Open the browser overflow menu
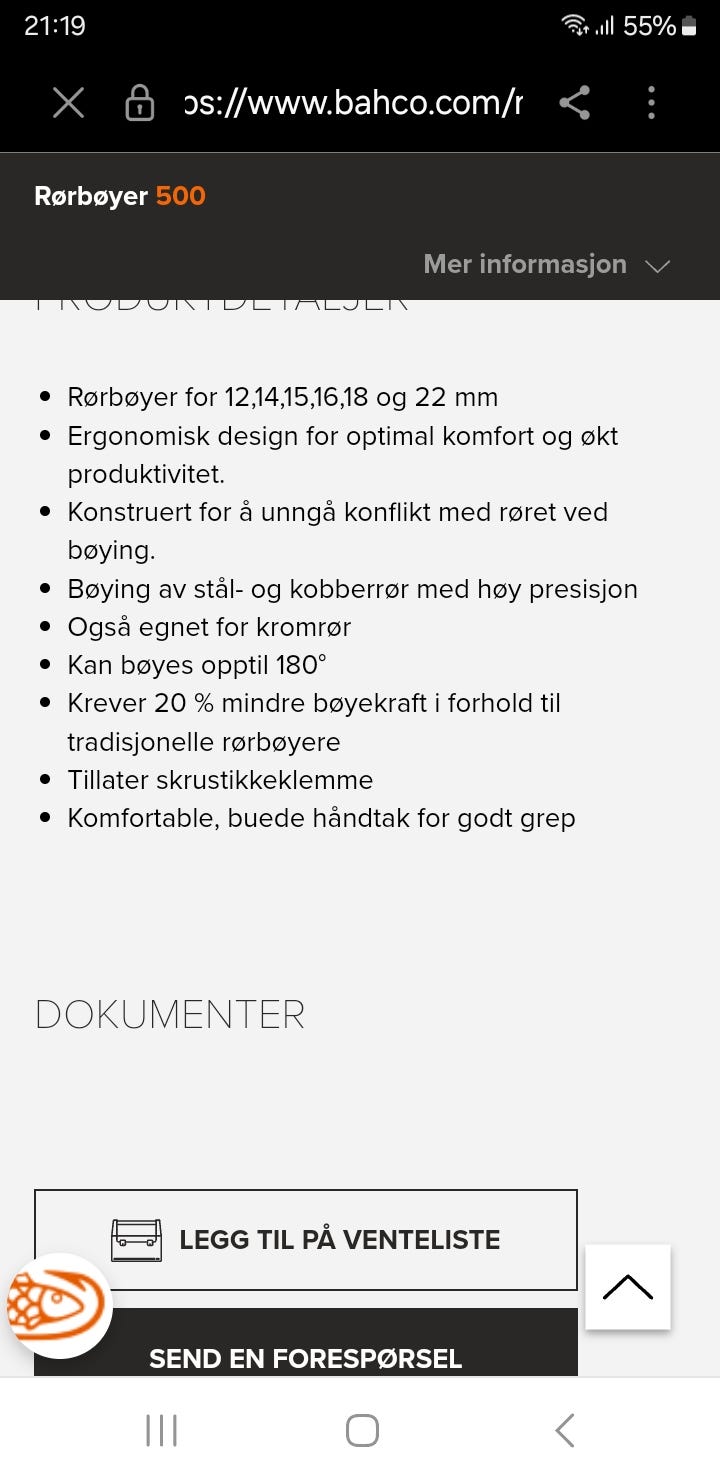 click(651, 102)
